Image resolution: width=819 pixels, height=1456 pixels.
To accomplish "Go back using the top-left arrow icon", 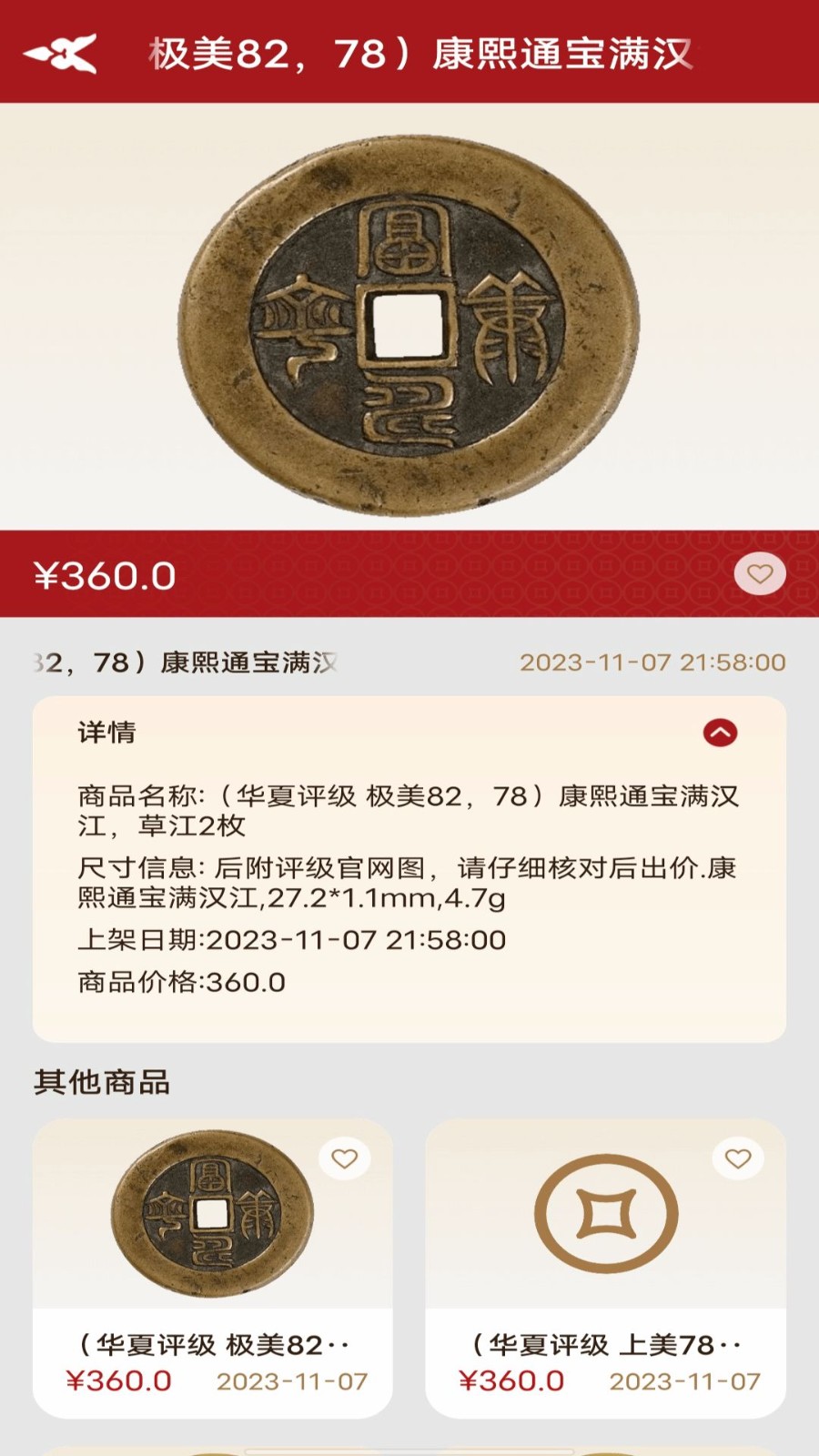I will point(60,54).
